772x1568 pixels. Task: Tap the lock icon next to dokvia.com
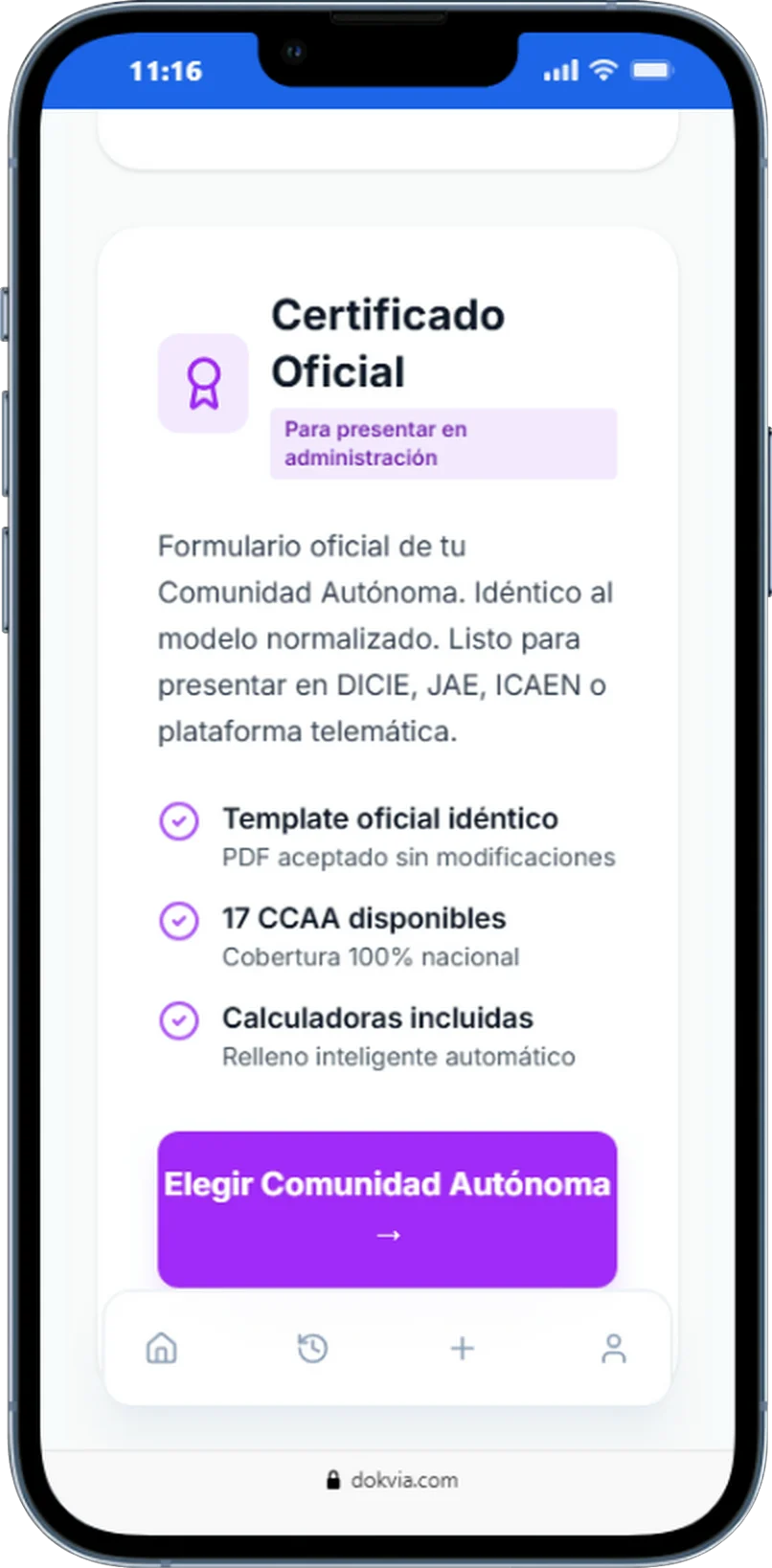point(335,1479)
